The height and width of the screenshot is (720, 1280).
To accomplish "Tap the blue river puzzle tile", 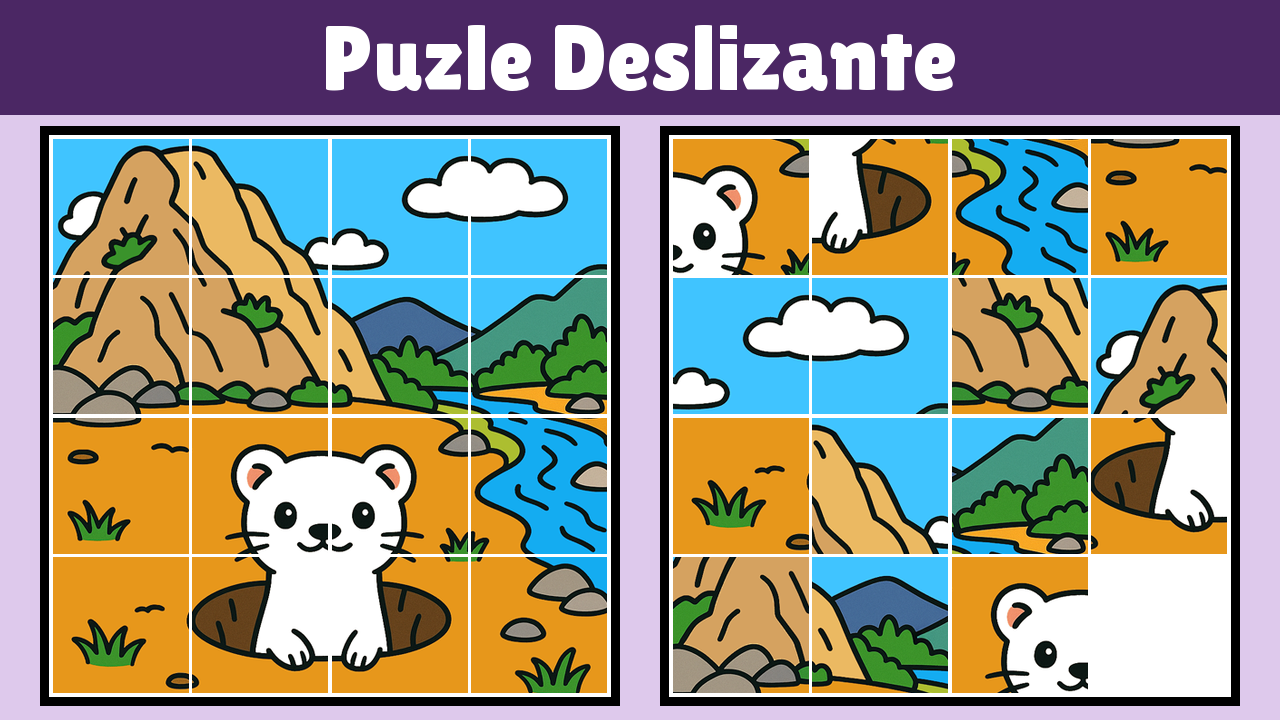I will click(x=1019, y=206).
